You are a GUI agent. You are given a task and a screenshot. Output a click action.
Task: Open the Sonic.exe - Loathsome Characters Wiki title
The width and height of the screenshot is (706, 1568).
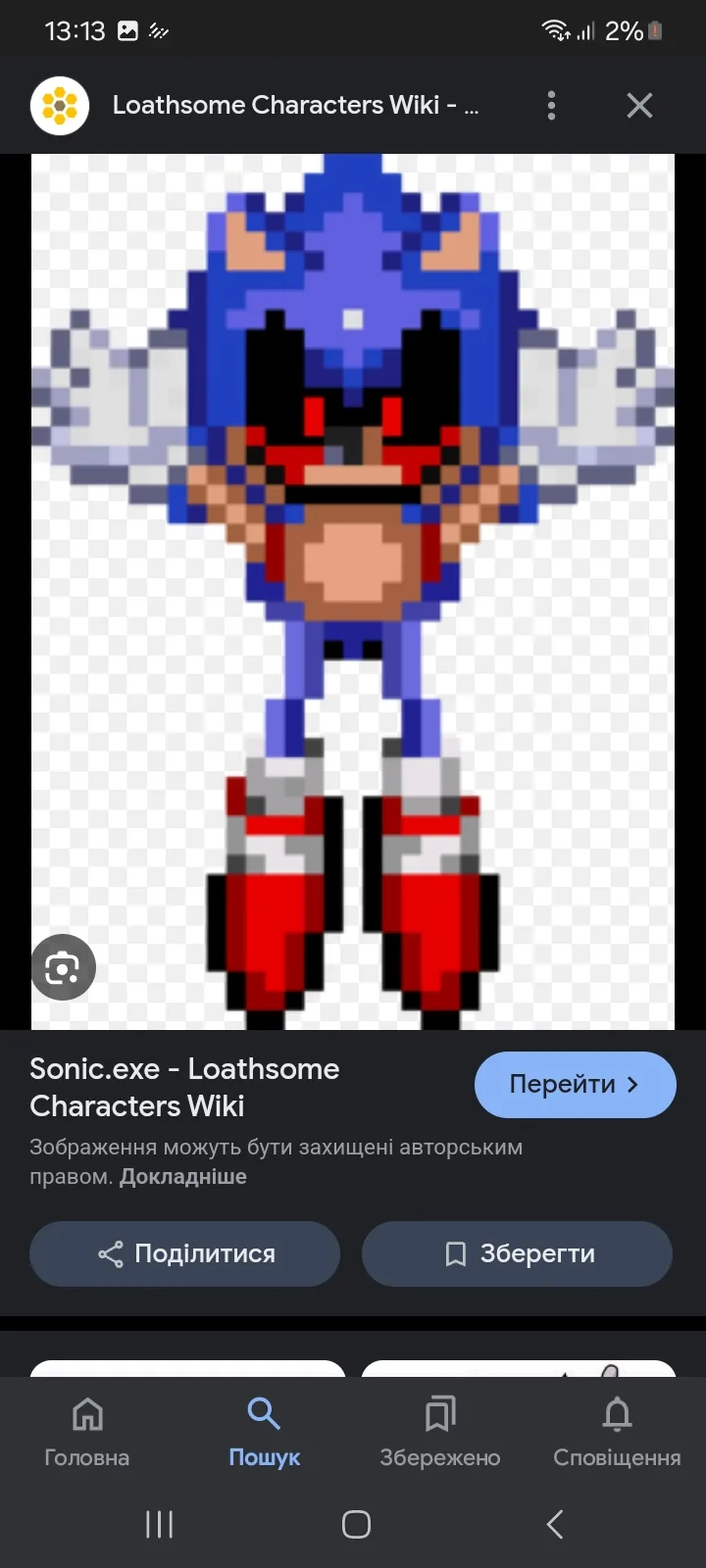184,1087
